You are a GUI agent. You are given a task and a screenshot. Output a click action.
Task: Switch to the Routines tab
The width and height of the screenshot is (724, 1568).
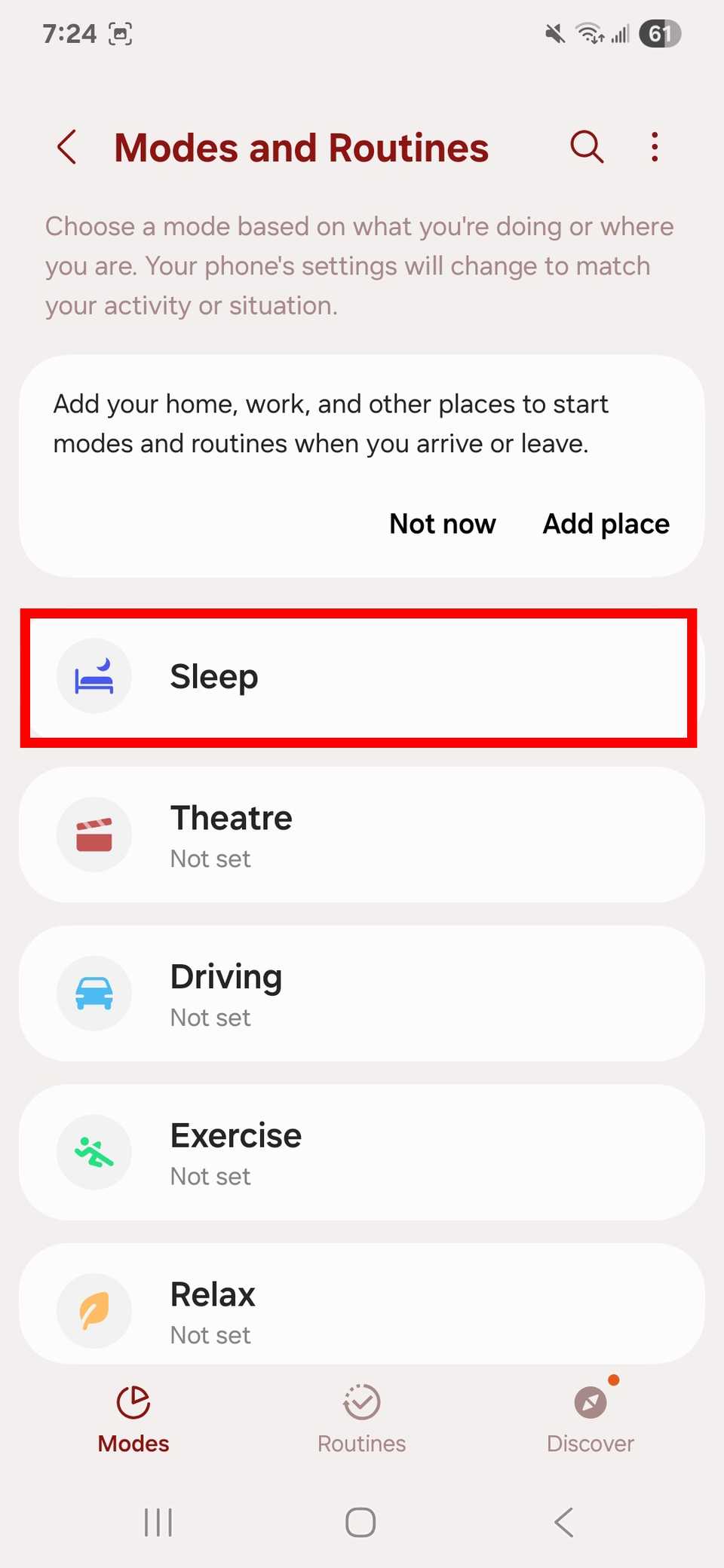coord(360,1417)
